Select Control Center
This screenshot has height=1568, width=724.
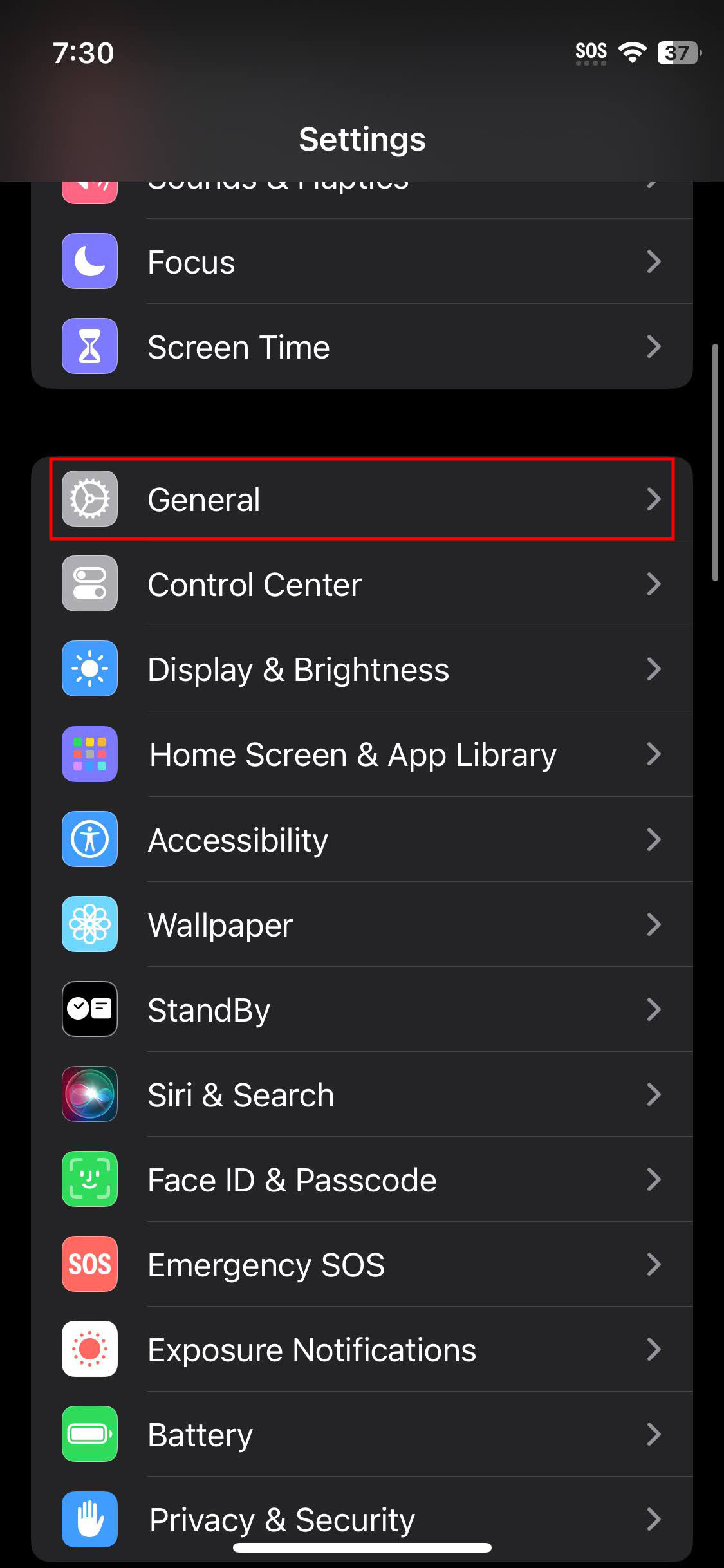coord(360,584)
